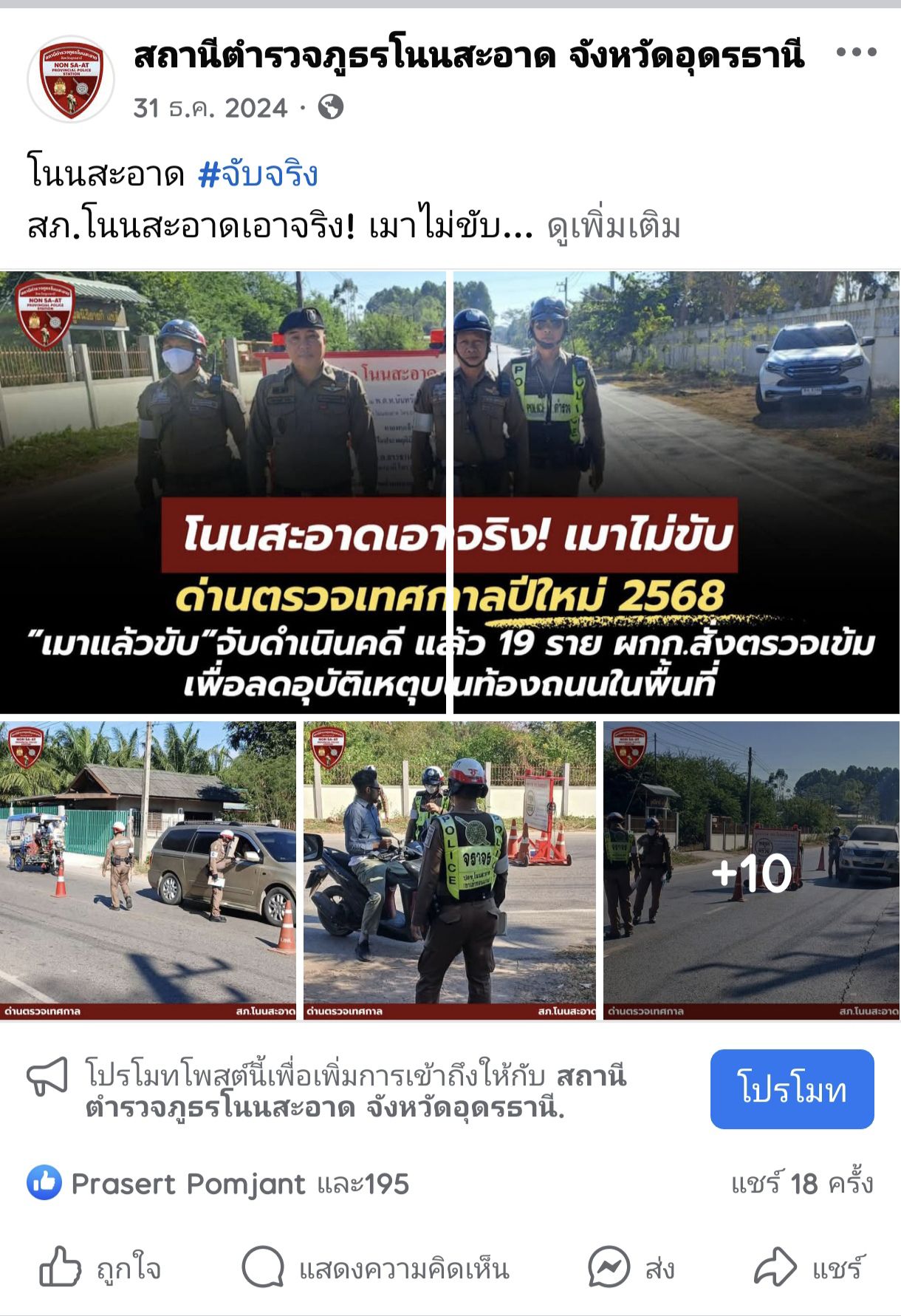The width and height of the screenshot is (901, 1316).
Task: Share the post with แชร์
Action: (x=809, y=1268)
